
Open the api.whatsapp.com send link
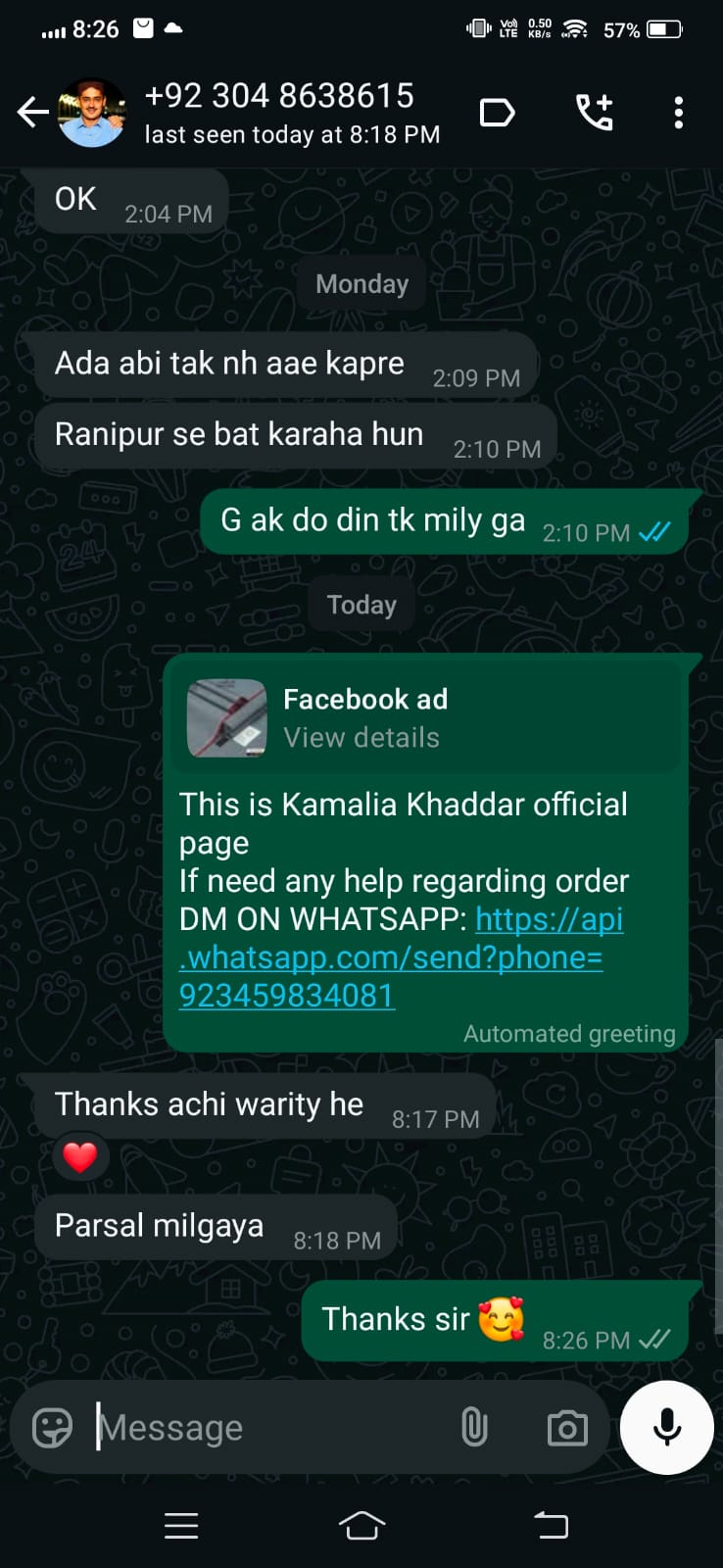(x=392, y=957)
